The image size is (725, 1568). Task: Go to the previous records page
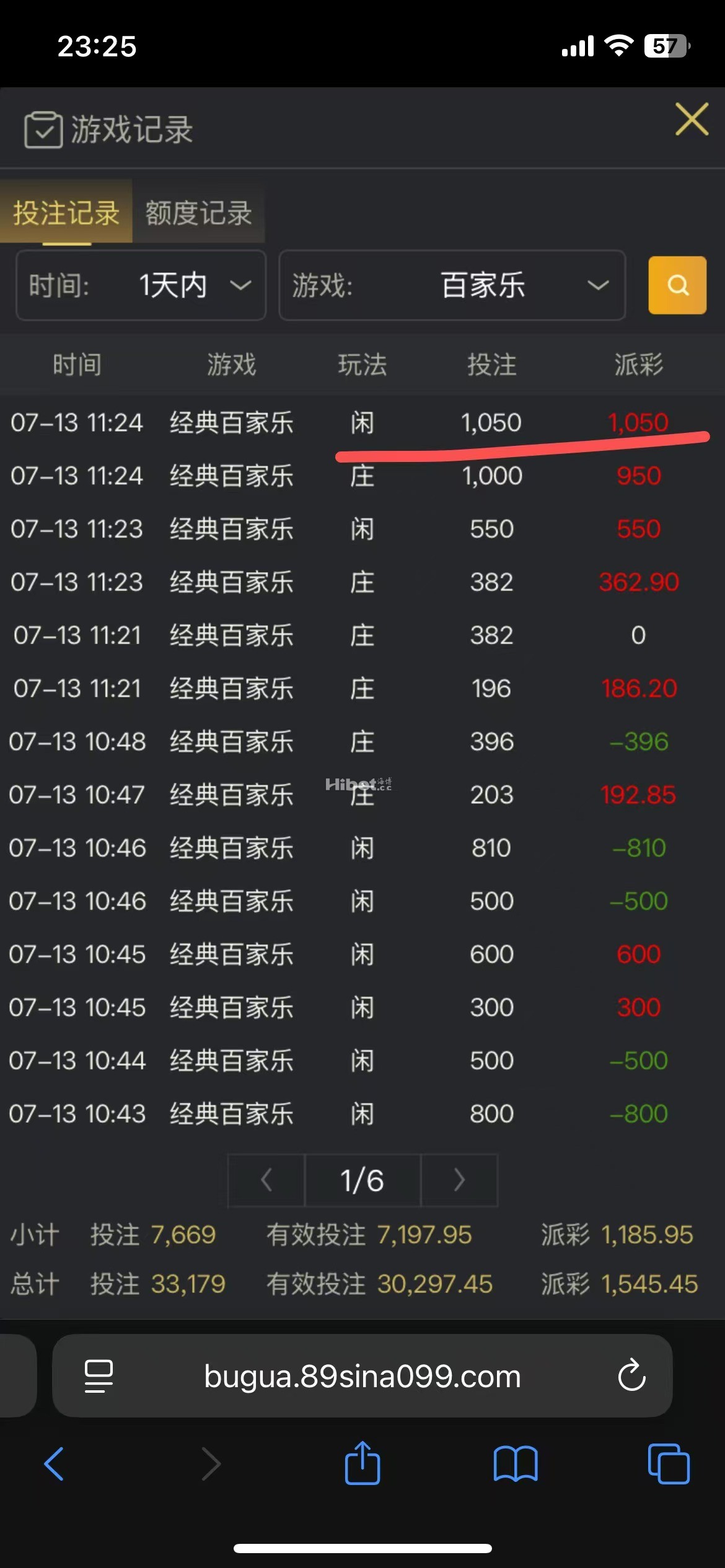266,1180
